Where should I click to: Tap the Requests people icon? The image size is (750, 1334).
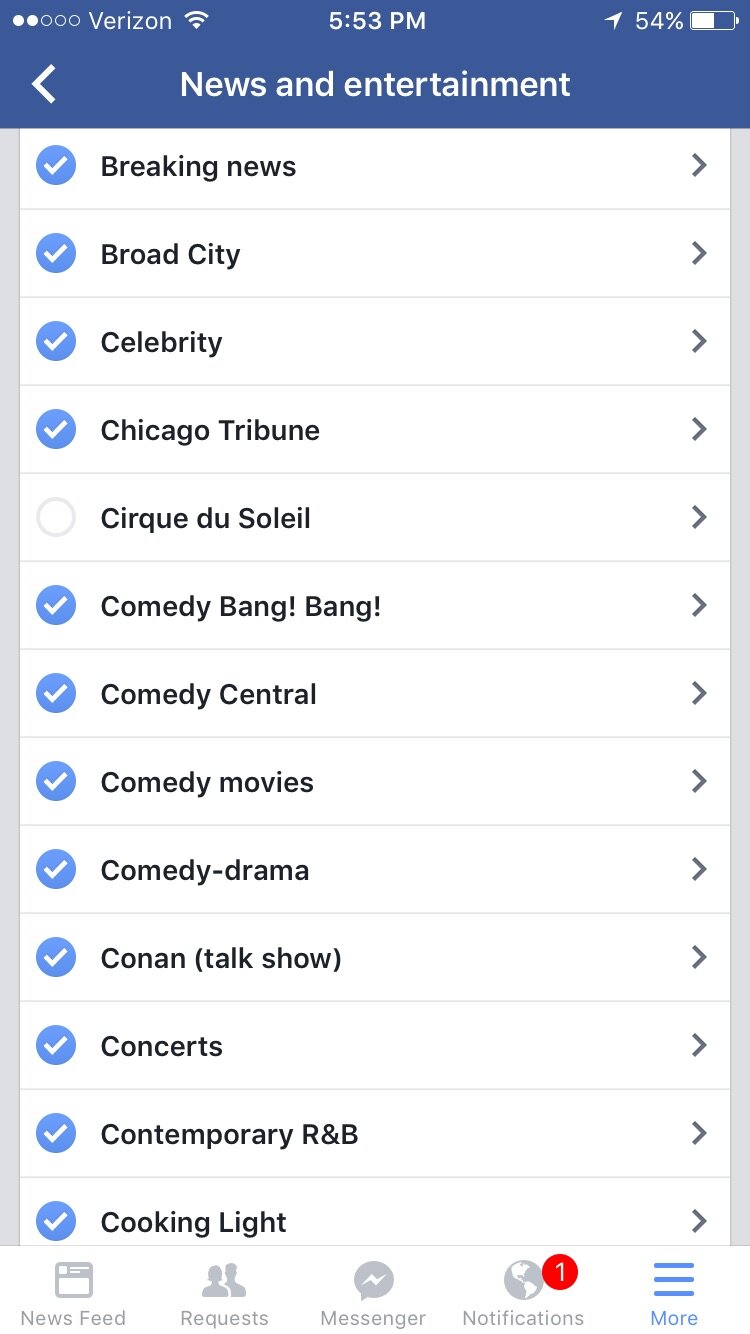[x=223, y=1278]
